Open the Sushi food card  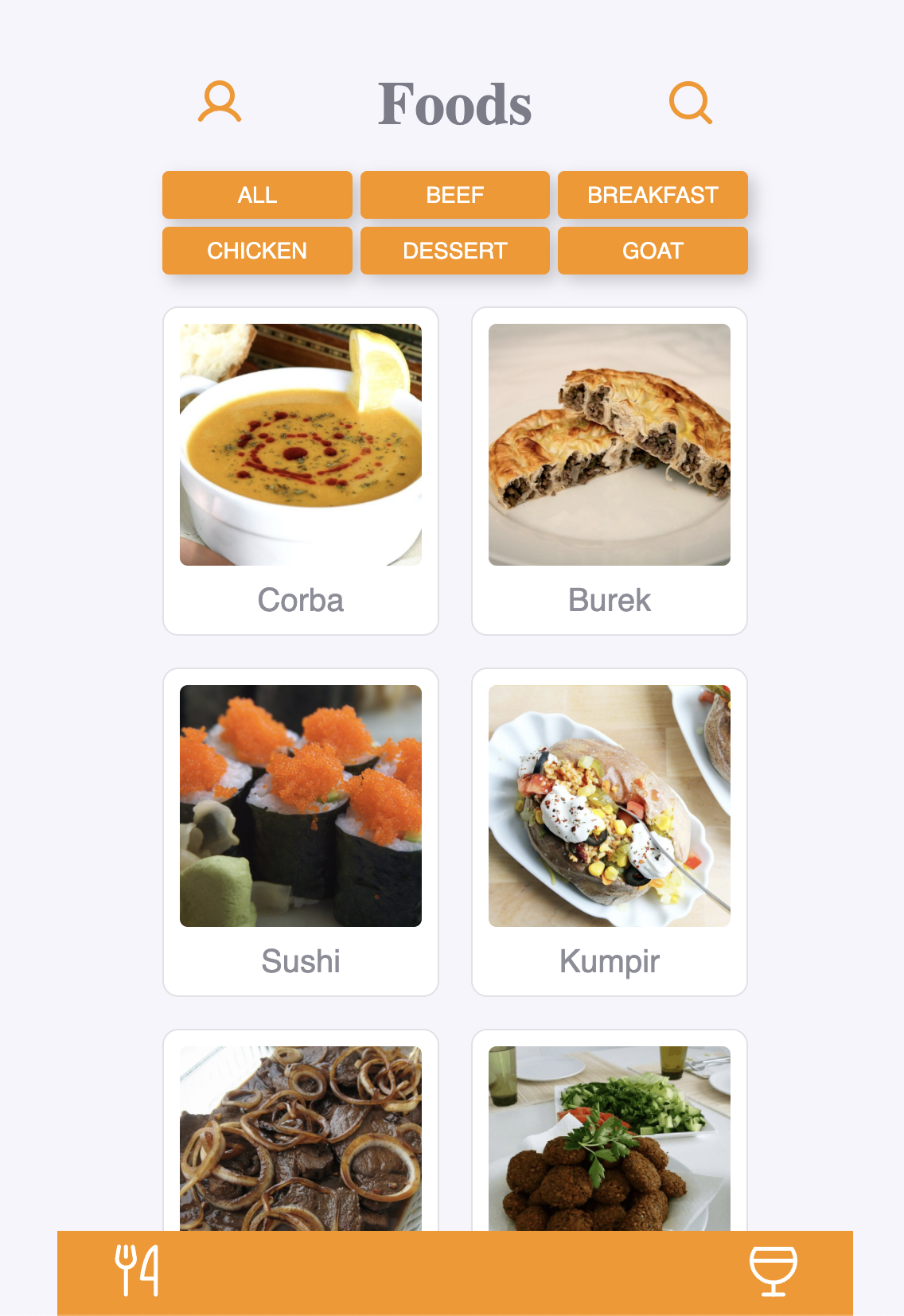[x=301, y=832]
